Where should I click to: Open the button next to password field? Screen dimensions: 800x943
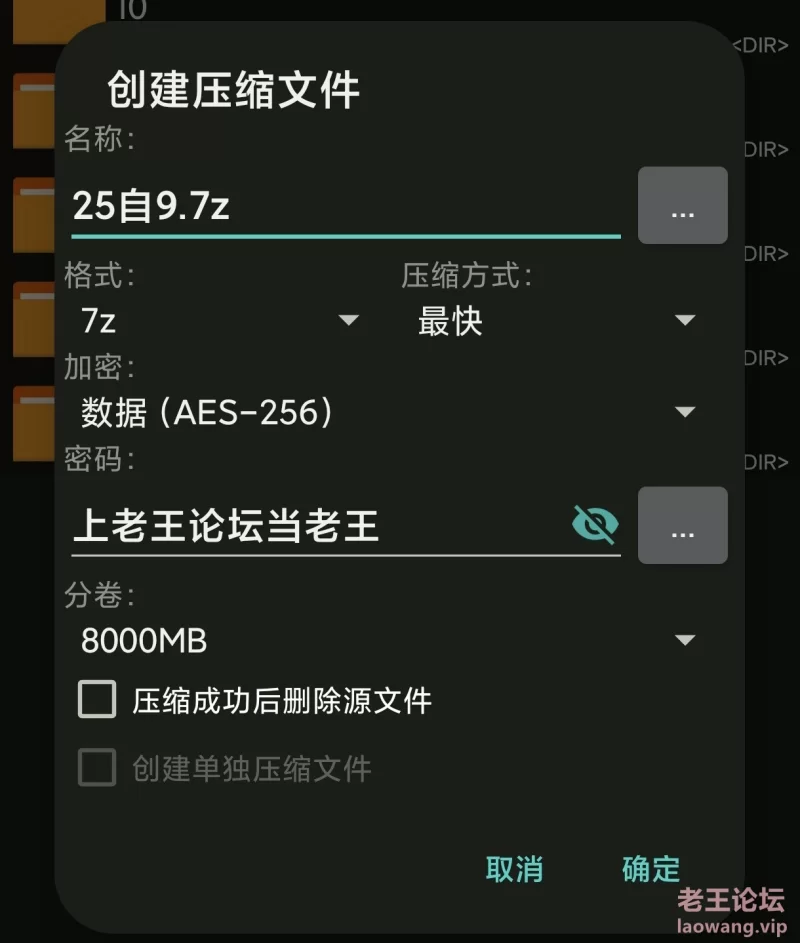682,526
